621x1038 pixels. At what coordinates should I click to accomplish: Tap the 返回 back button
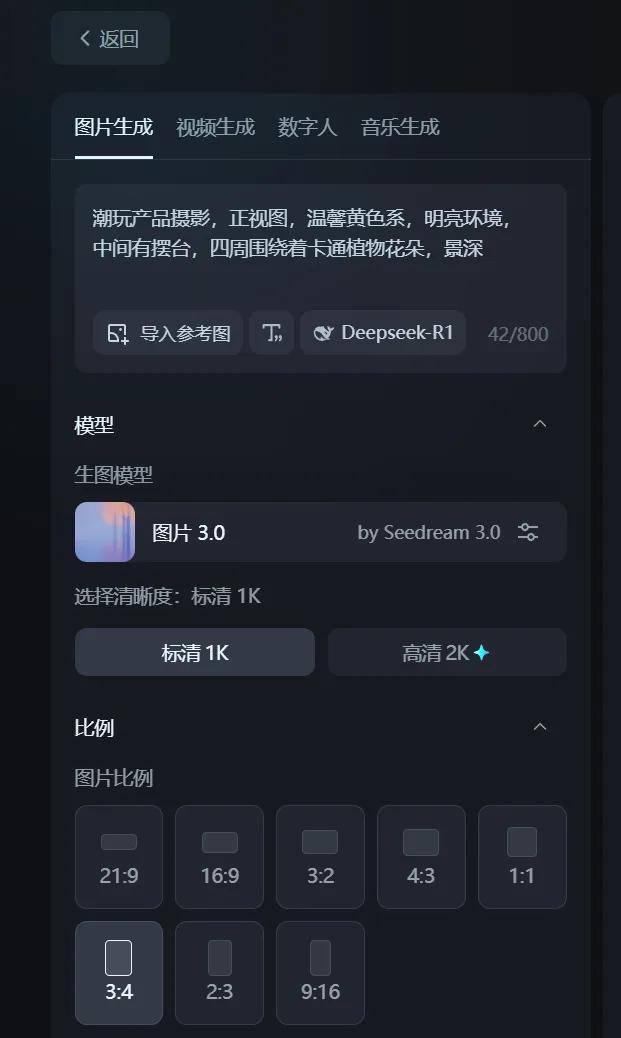pyautogui.click(x=110, y=39)
